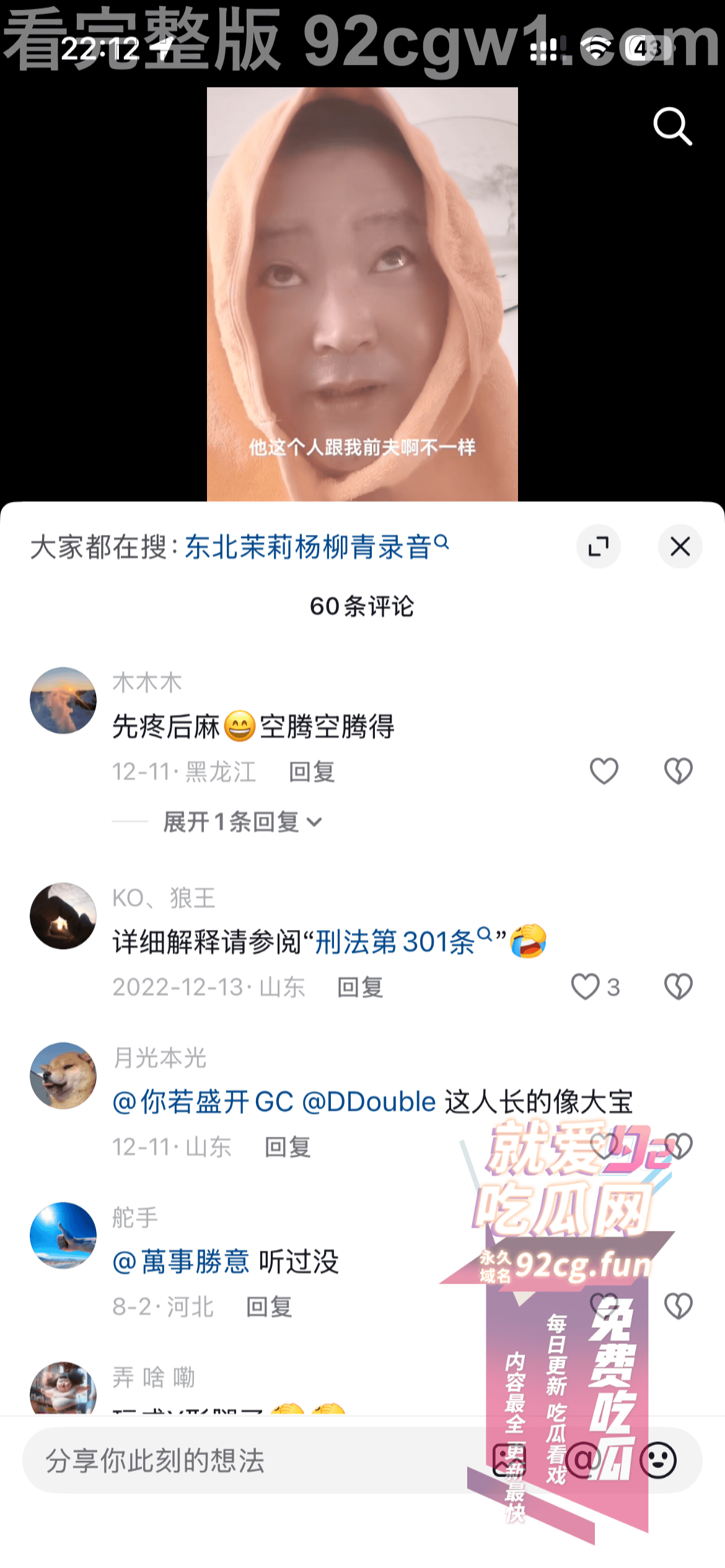The width and height of the screenshot is (725, 1568).
Task: Tap the comment box 分享你此刻的想法
Action: 248,1460
